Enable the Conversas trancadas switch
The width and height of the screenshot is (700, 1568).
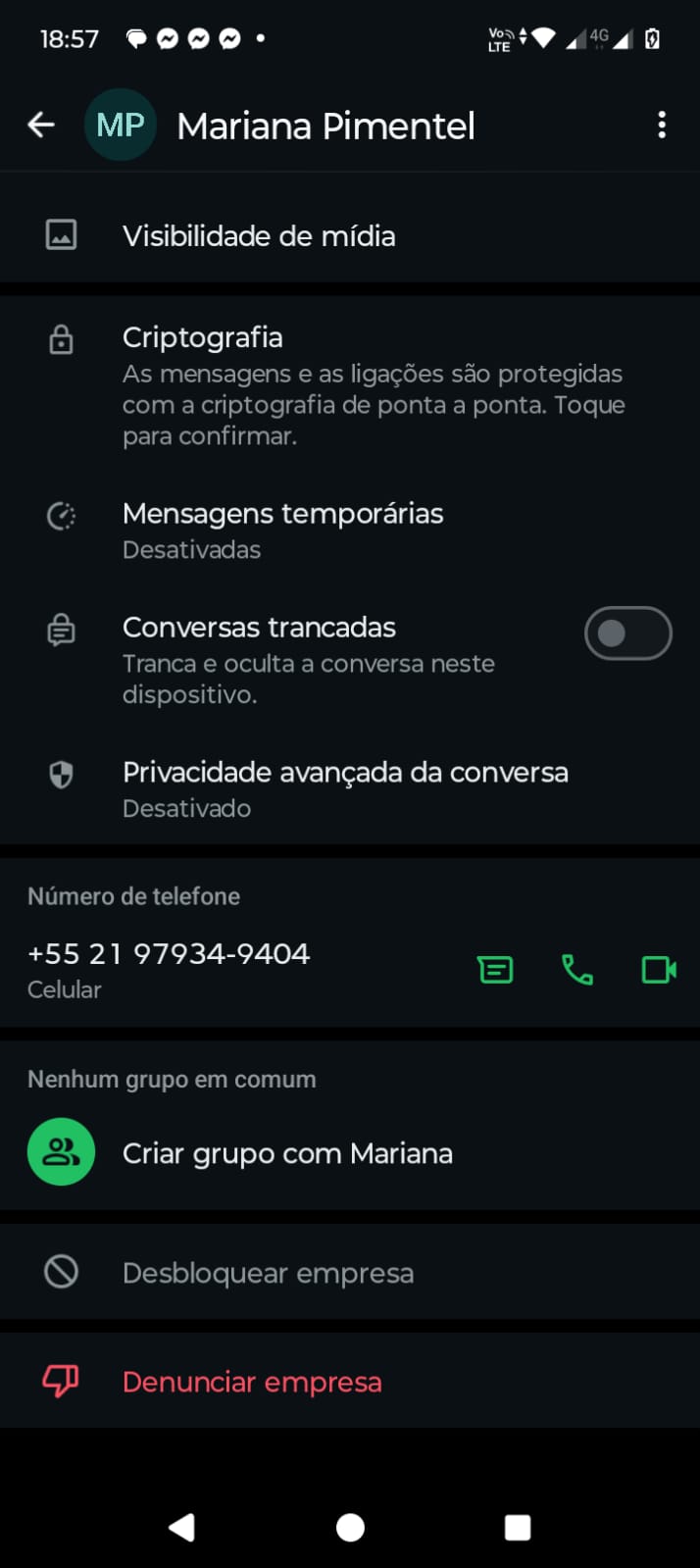click(627, 633)
